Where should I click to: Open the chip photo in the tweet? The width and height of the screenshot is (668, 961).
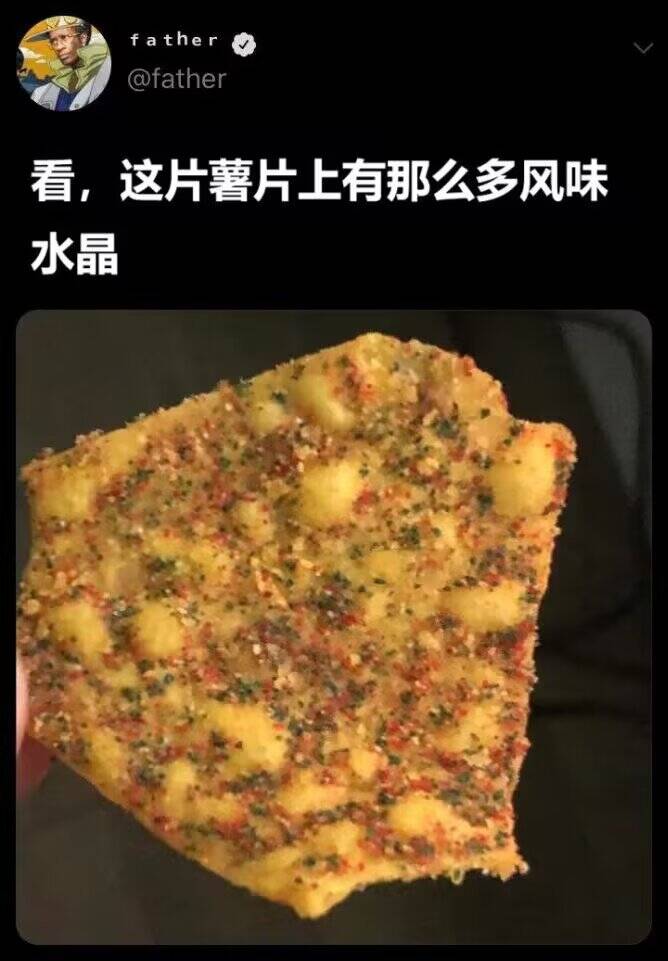pos(334,627)
